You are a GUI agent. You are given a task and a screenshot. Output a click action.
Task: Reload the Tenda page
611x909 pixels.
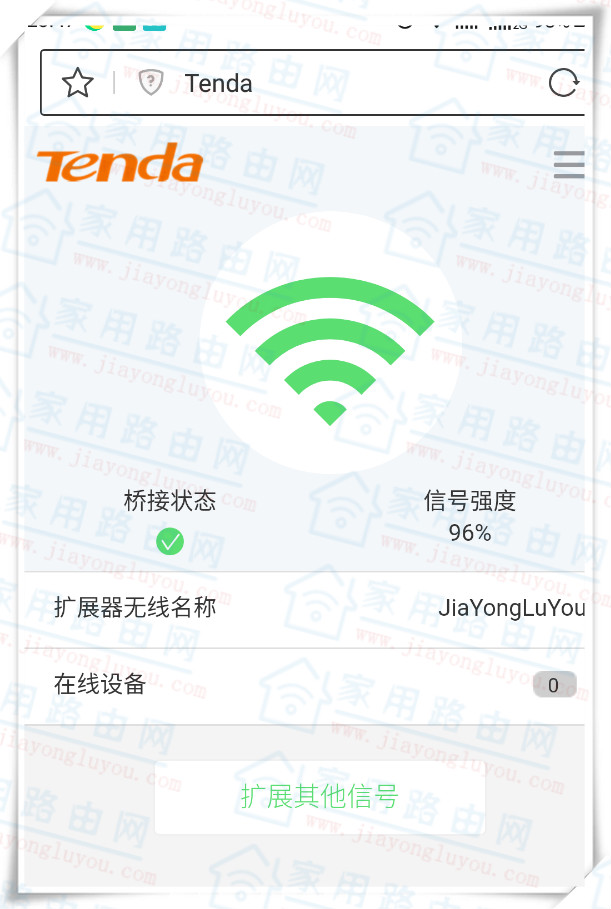click(x=564, y=83)
